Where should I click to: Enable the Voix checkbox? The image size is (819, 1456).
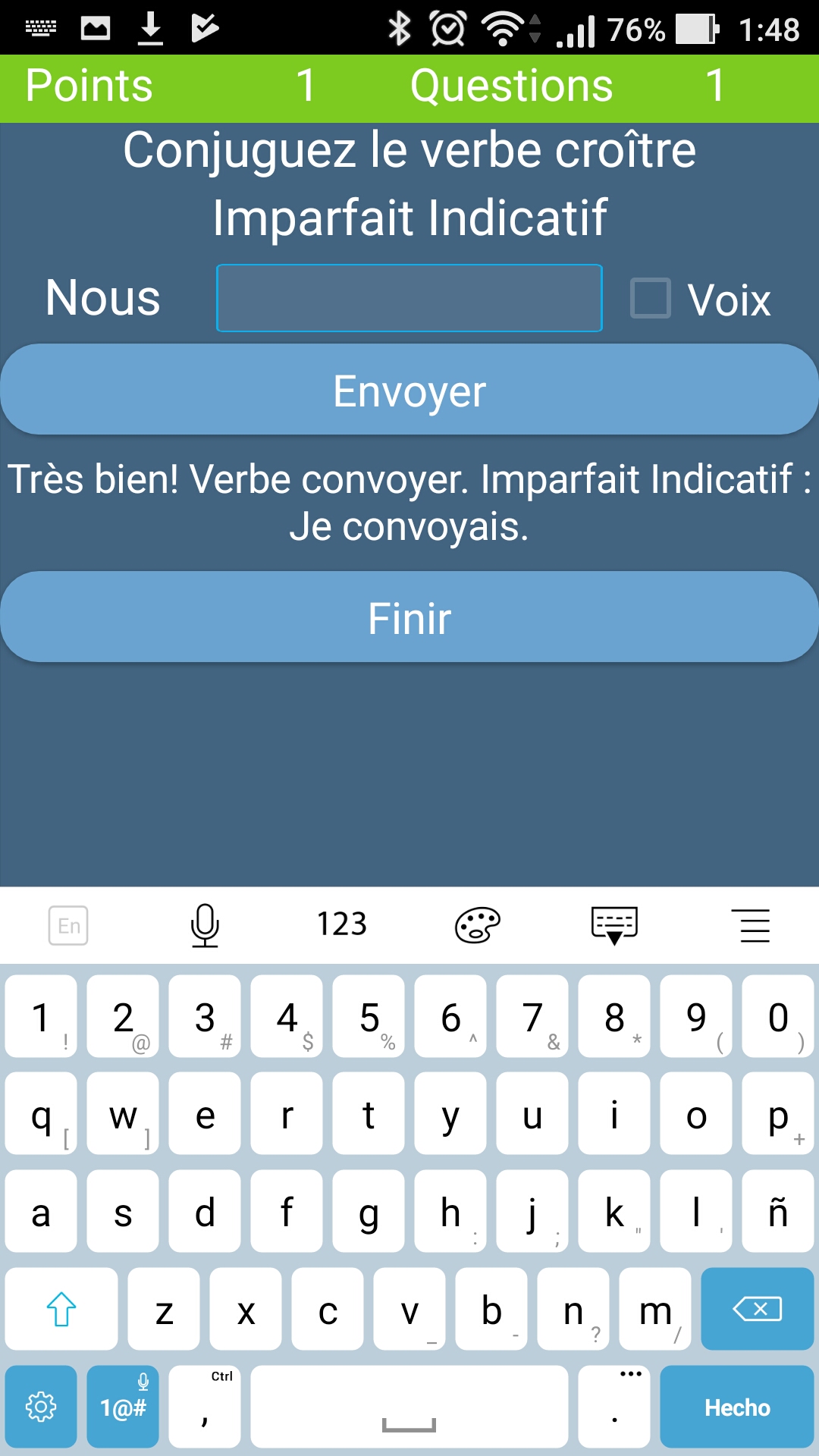tap(651, 298)
